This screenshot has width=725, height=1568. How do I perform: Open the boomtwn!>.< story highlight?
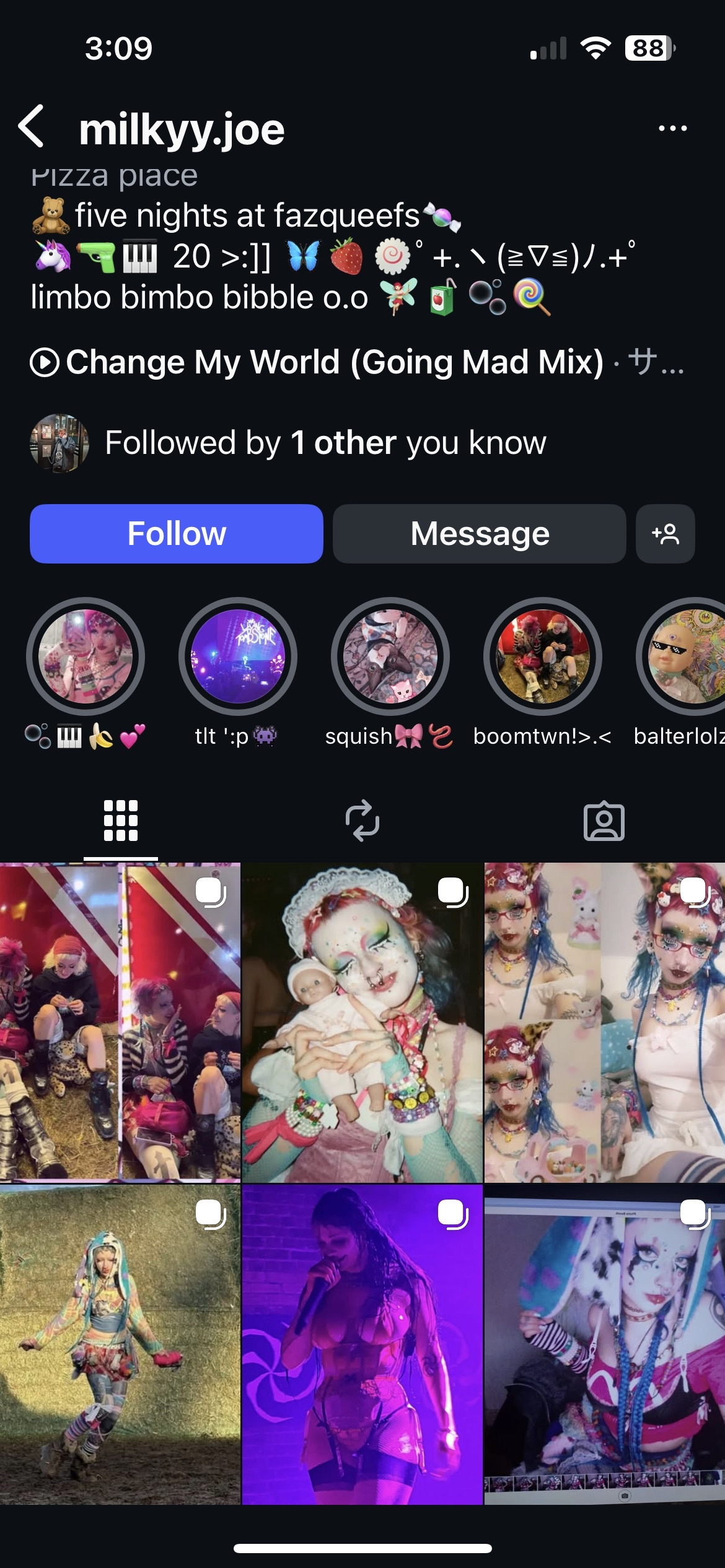click(543, 656)
